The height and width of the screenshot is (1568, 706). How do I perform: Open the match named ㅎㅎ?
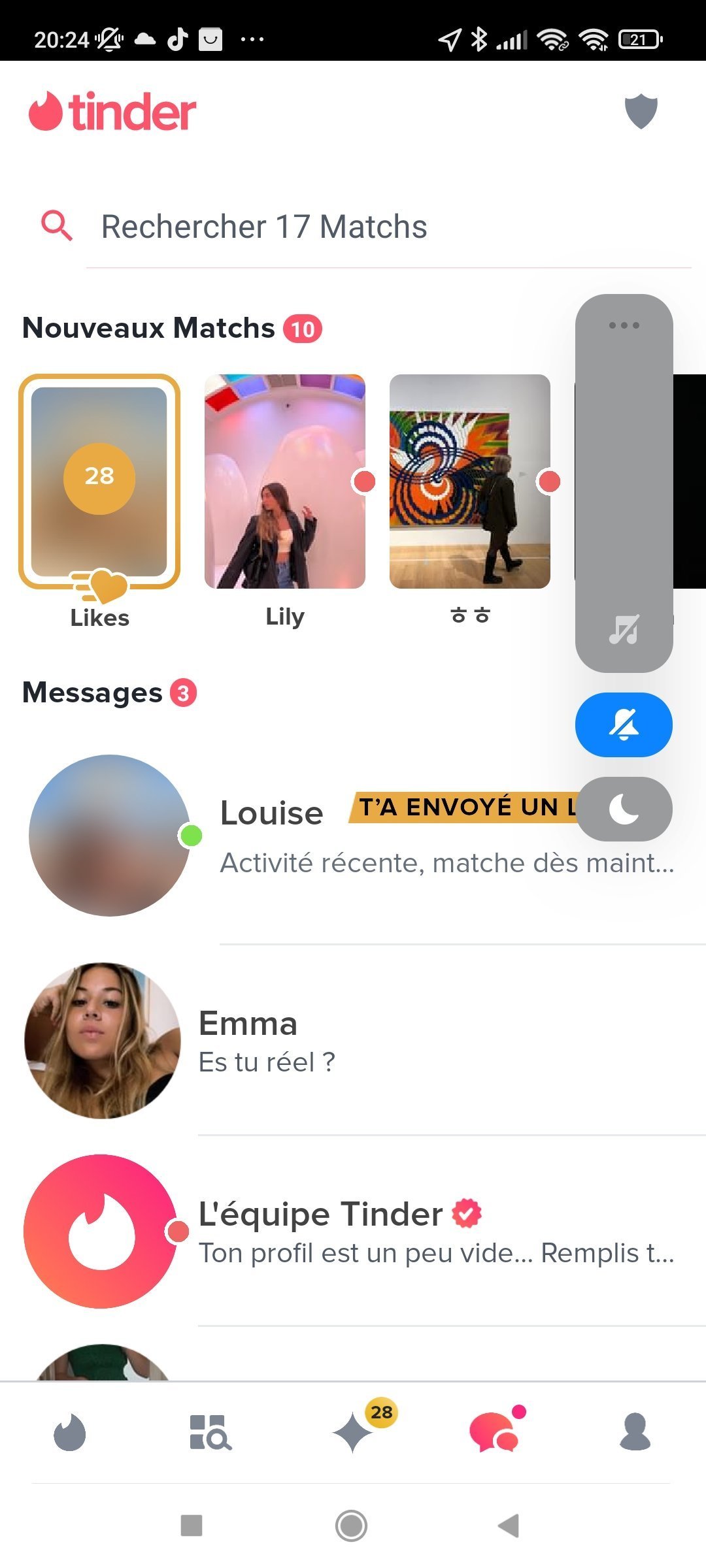point(469,482)
